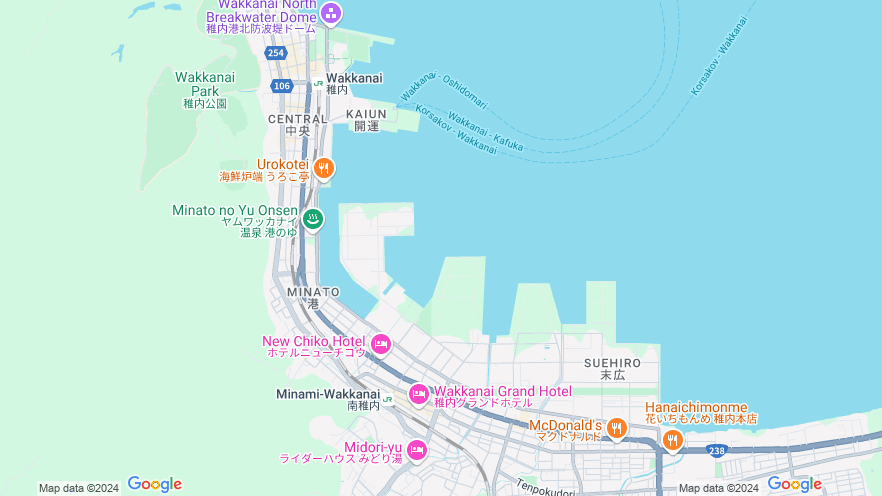
Task: Tap the McDonald's restaurant pin
Action: click(x=617, y=429)
